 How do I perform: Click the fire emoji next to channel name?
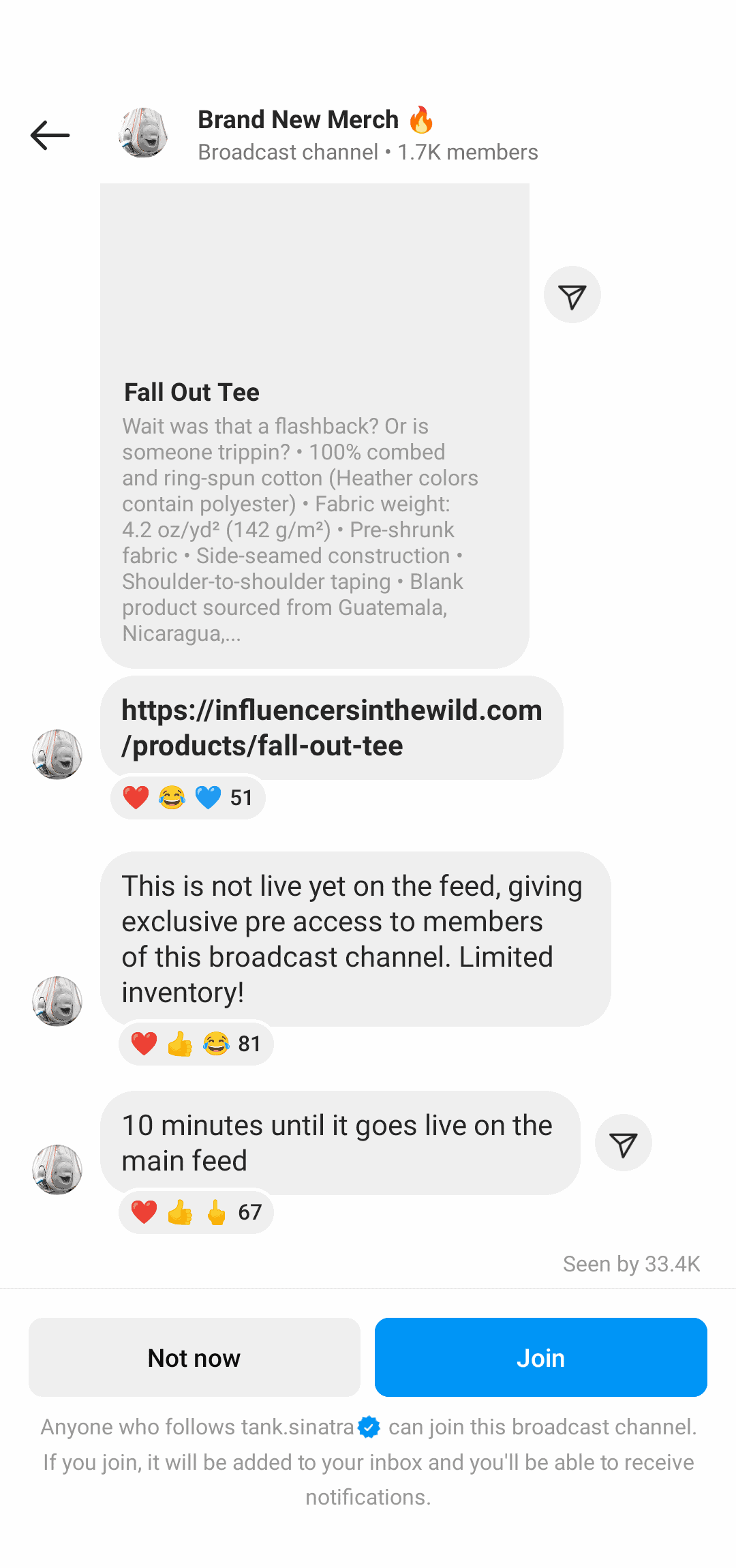point(423,119)
